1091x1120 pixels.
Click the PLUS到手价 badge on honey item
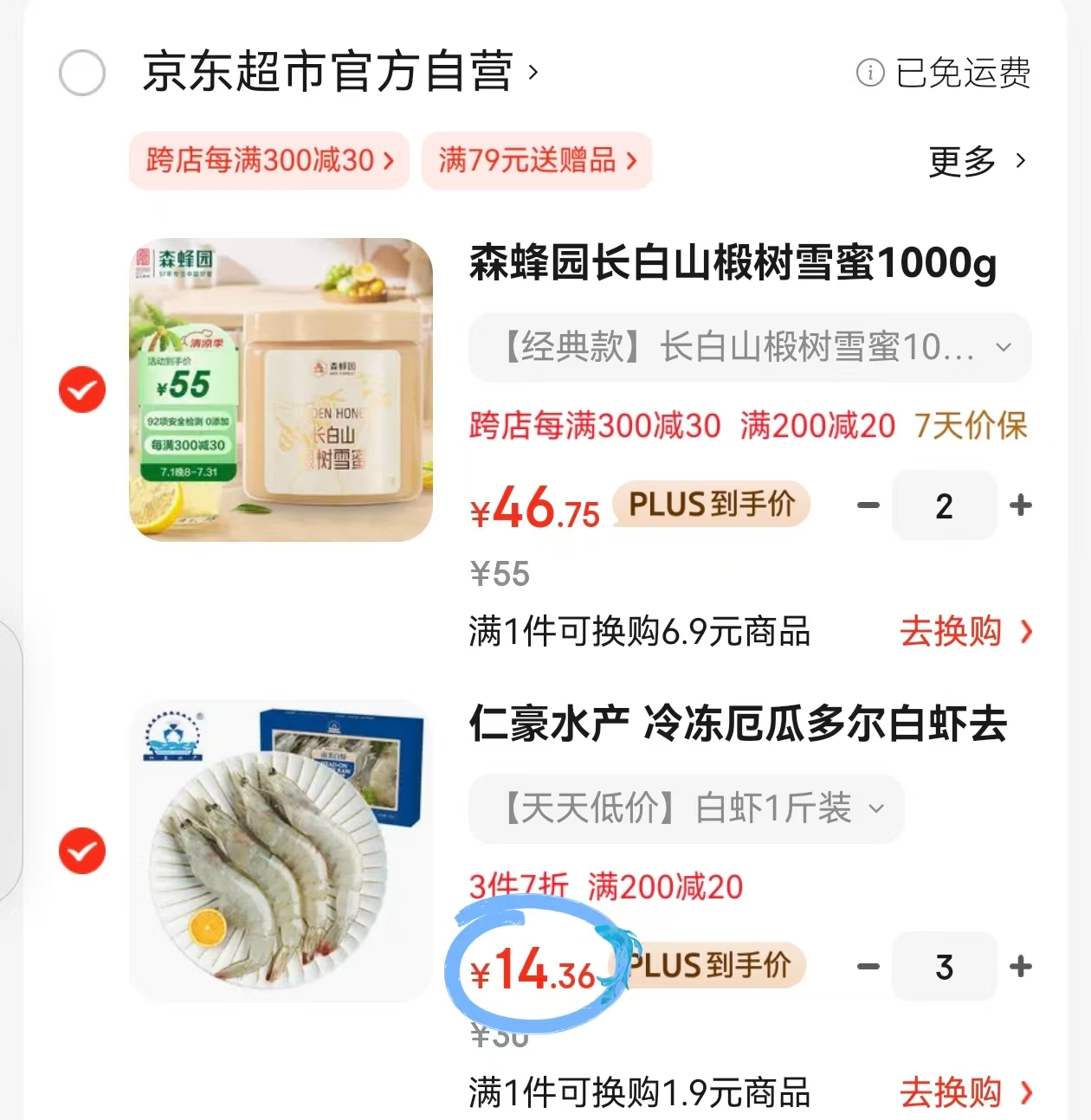tap(710, 505)
